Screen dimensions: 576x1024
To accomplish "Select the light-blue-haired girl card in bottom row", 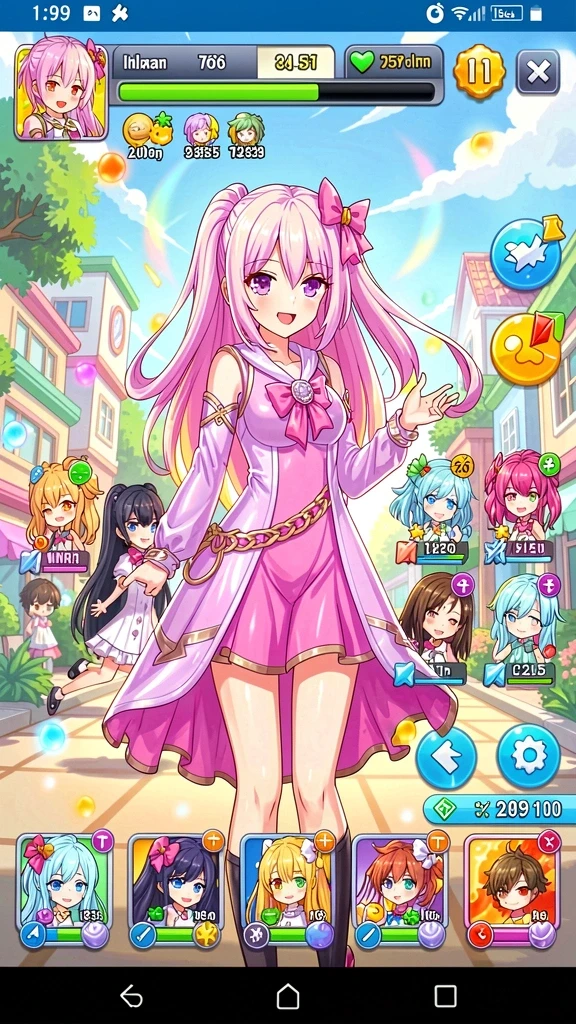I will (65, 890).
